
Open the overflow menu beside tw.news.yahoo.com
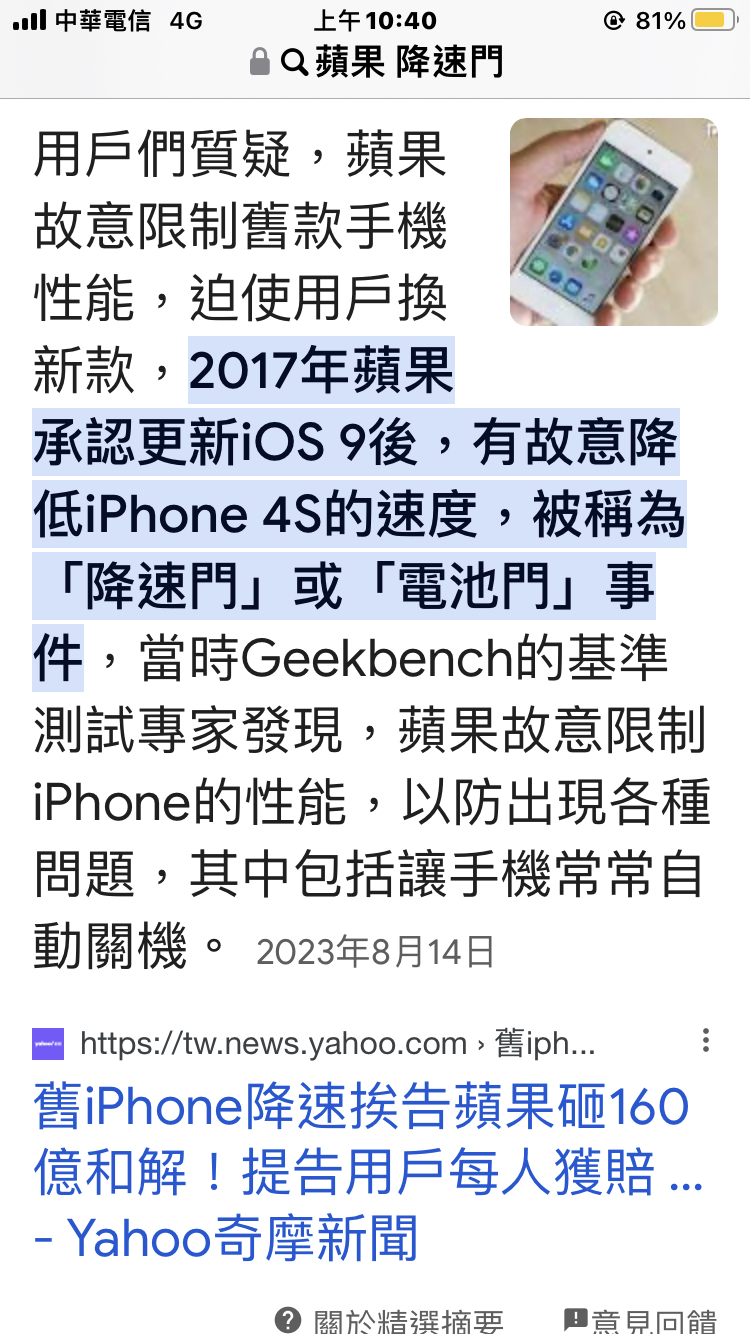pyautogui.click(x=706, y=1040)
